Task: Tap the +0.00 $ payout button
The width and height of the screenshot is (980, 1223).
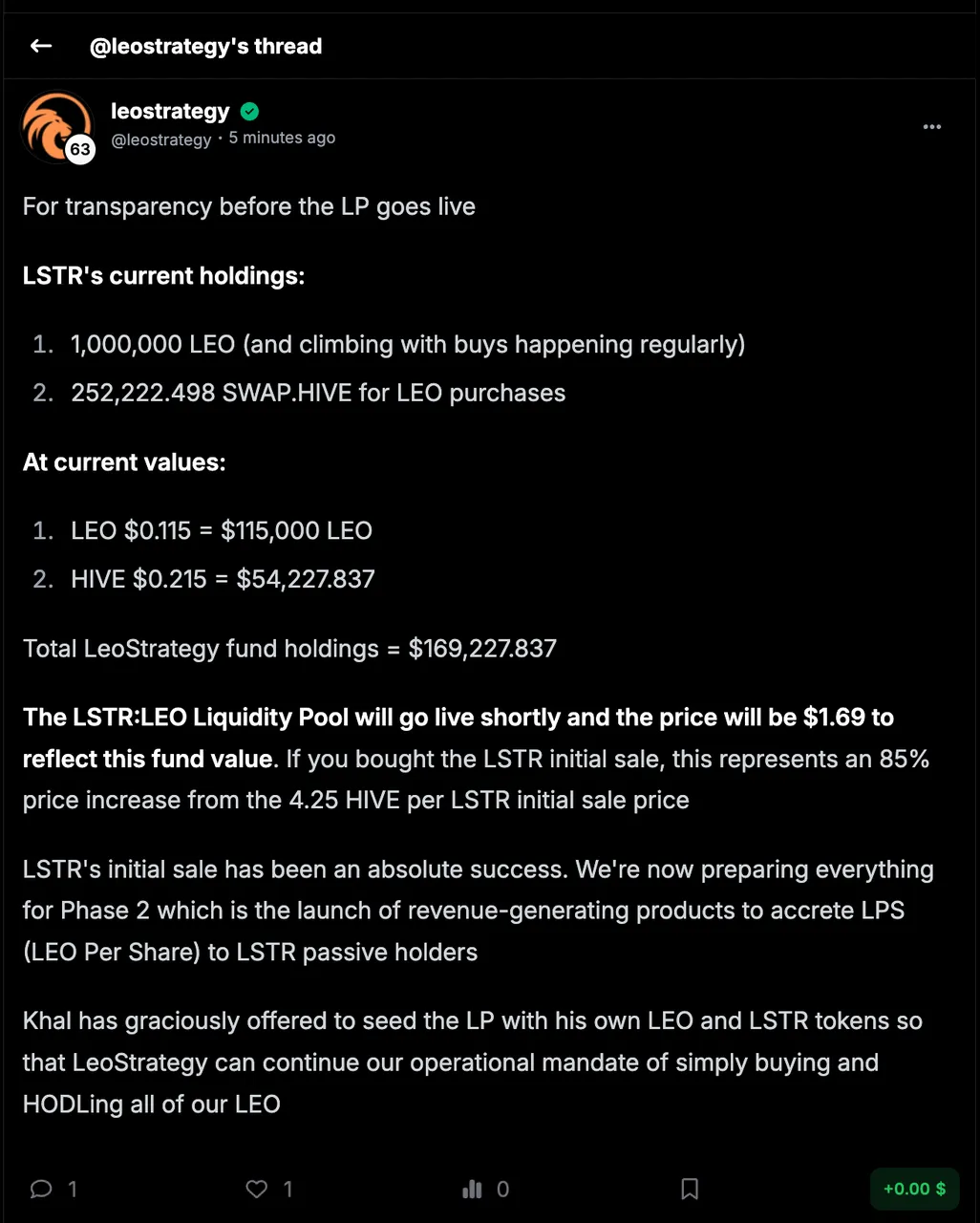Action: point(914,1189)
